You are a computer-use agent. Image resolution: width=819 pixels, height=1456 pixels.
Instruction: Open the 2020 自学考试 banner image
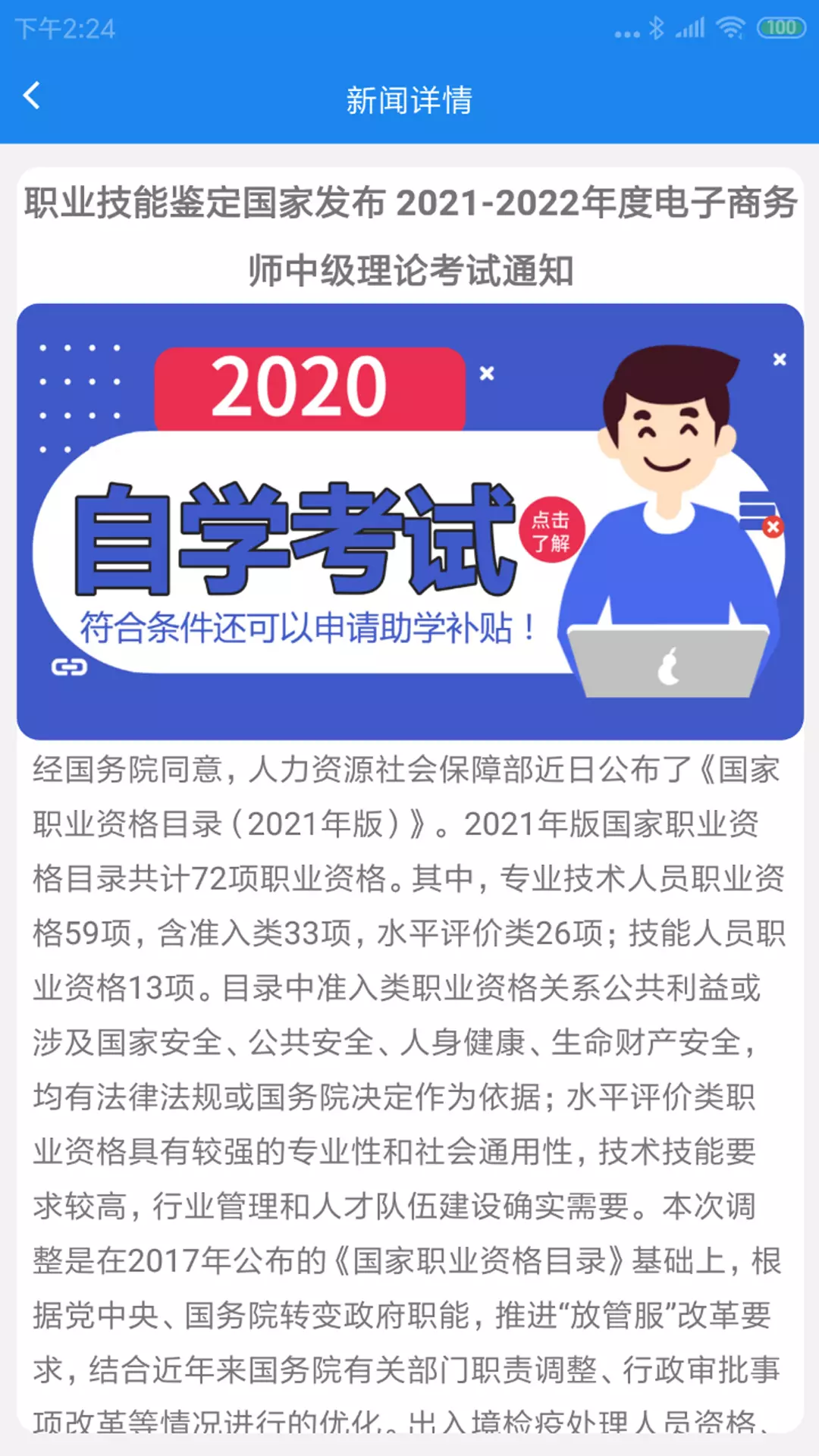point(409,522)
